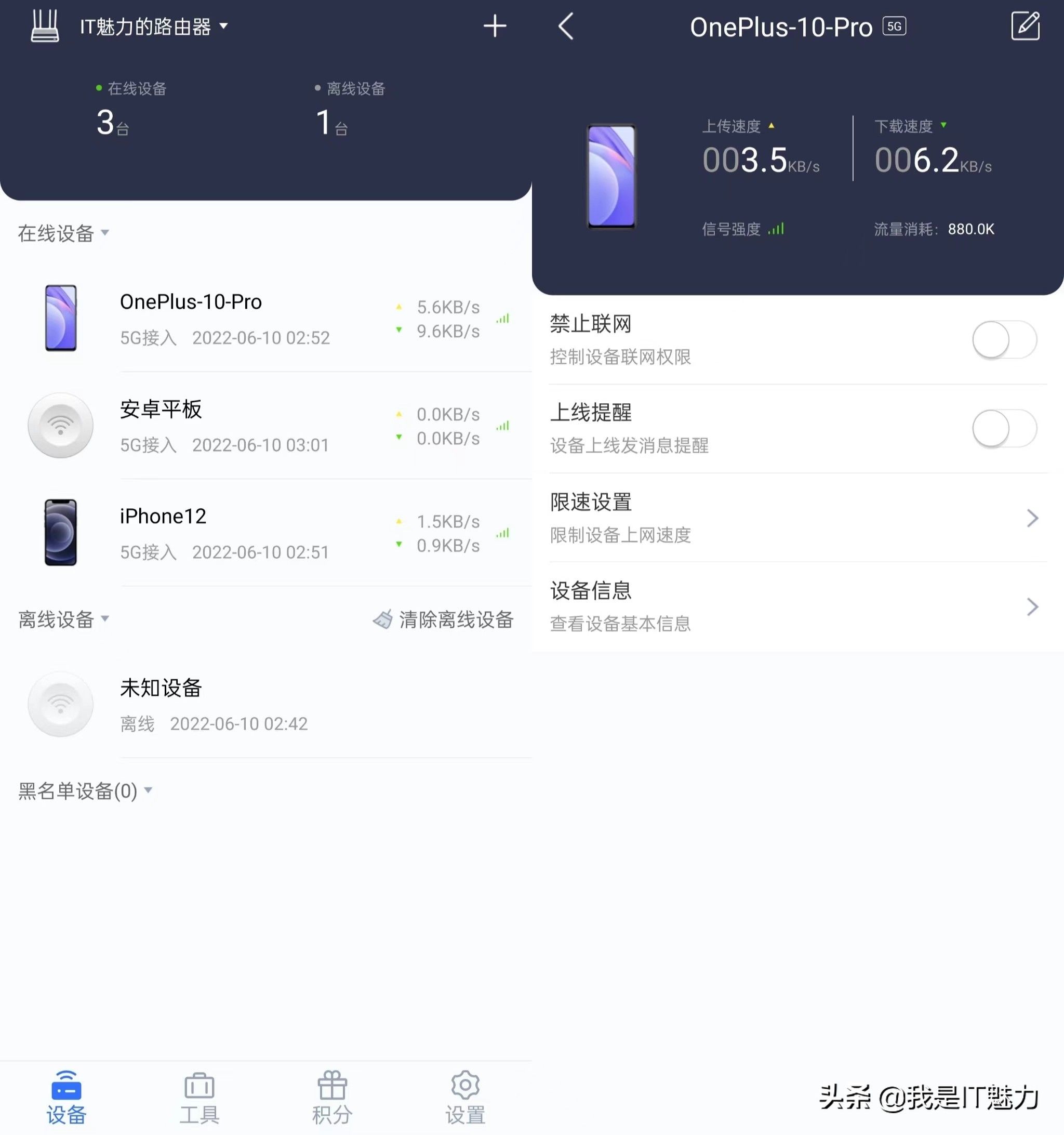Edit the OnePlus-10-Pro device name
This screenshot has width=1064, height=1135.
[x=1025, y=27]
